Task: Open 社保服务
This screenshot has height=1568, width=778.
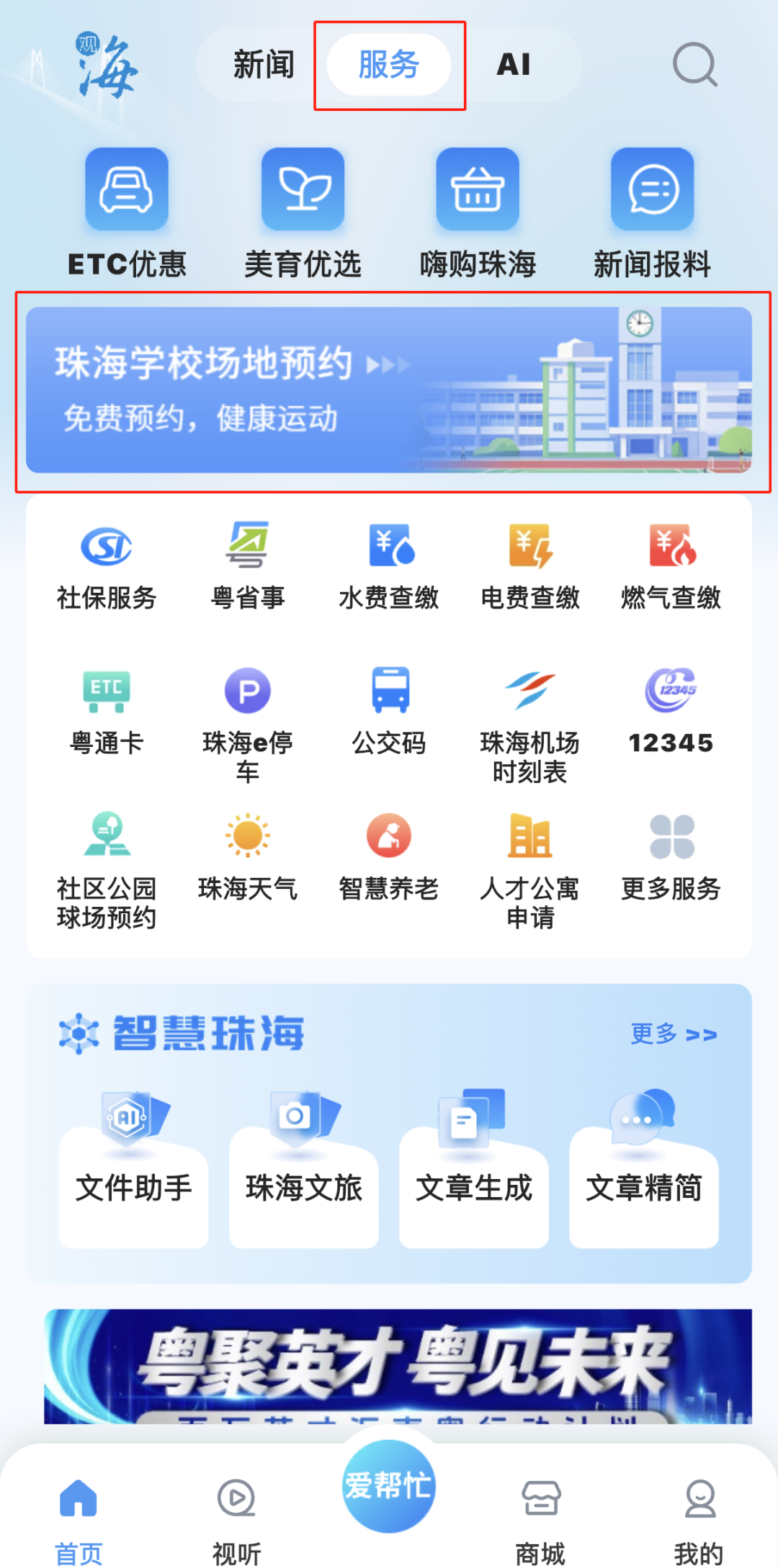Action: [107, 567]
